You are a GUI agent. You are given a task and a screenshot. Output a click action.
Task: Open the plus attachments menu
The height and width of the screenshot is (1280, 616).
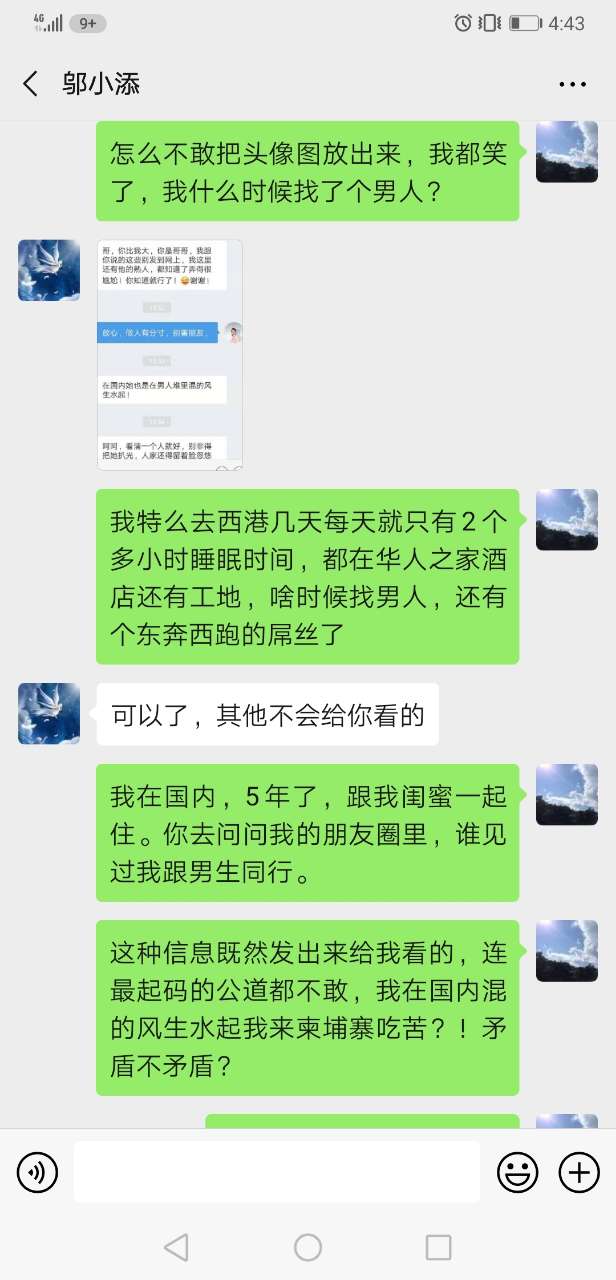coord(579,1172)
